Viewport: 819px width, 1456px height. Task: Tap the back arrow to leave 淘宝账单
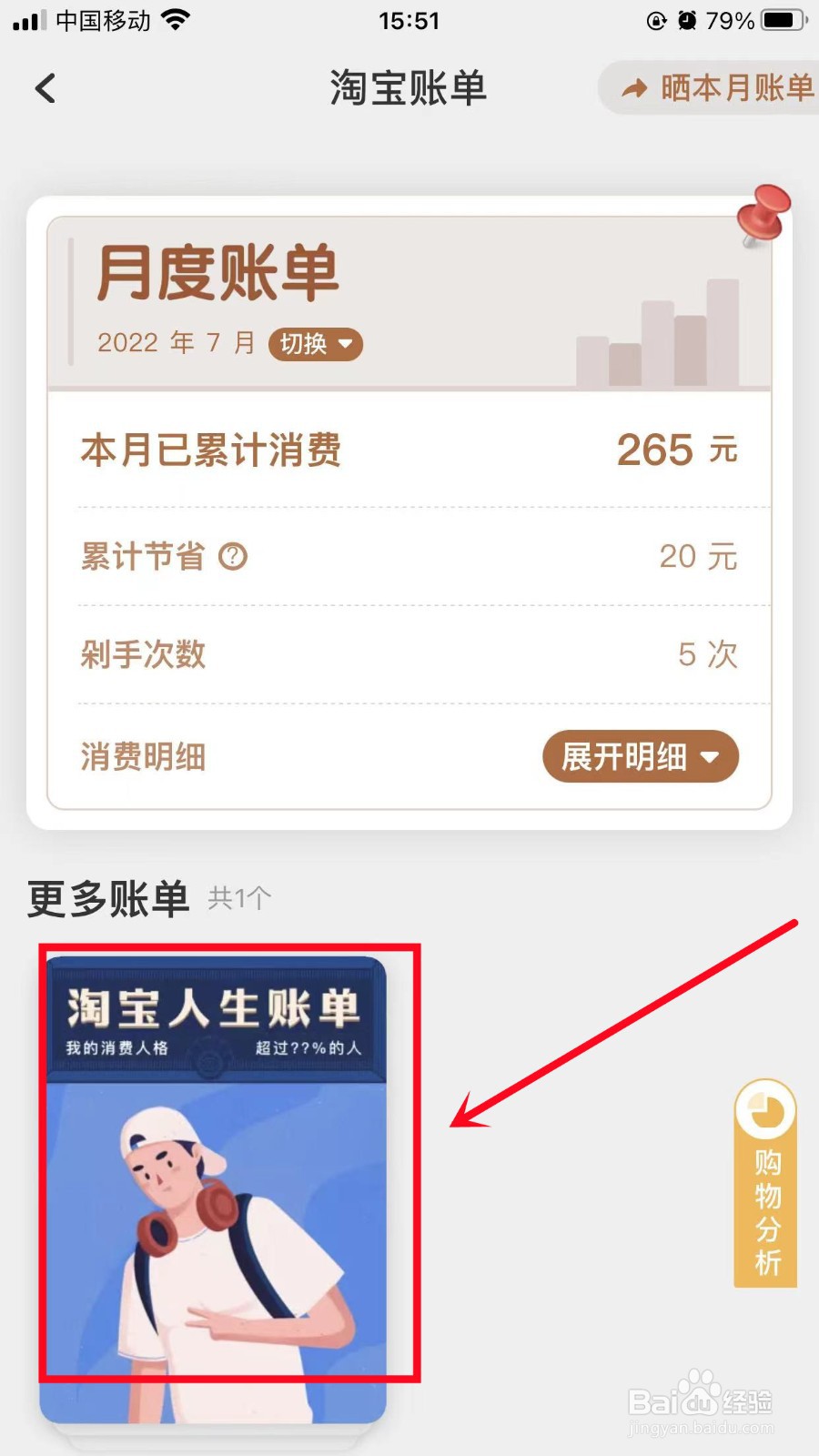click(x=45, y=88)
